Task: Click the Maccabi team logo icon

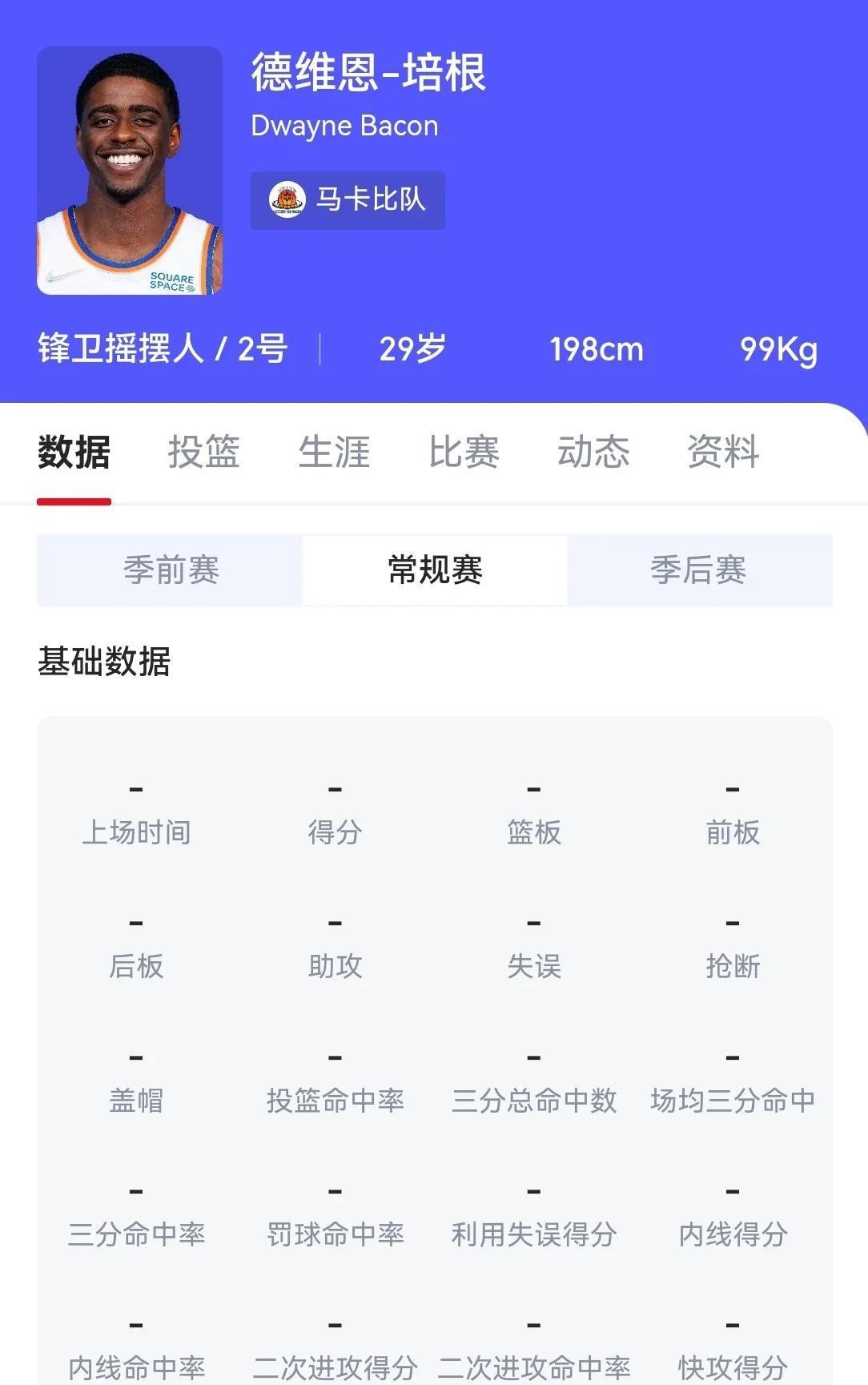Action: (x=288, y=201)
